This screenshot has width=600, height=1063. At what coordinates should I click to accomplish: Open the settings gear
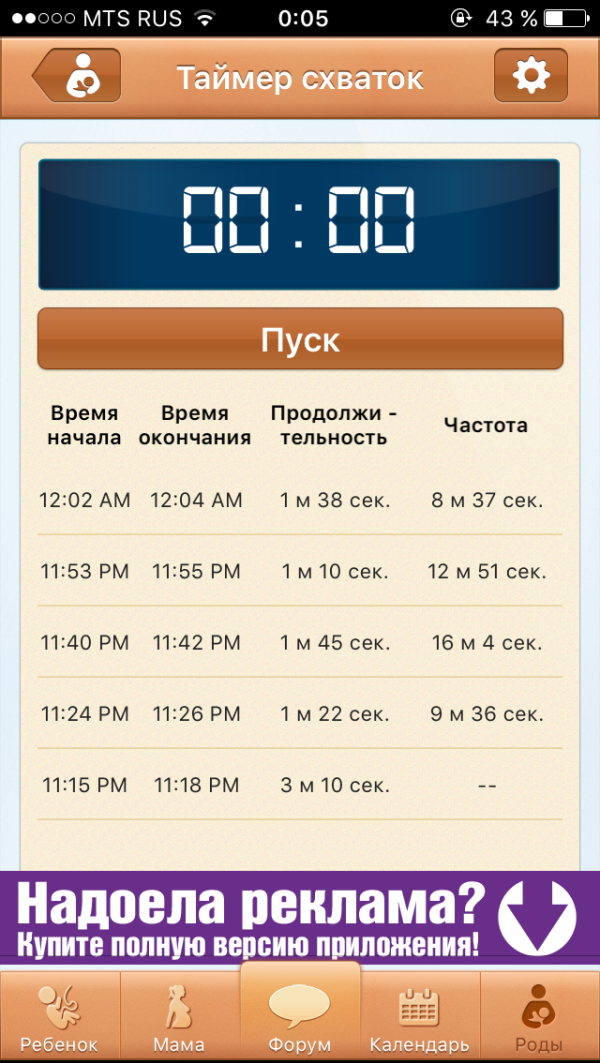point(530,76)
